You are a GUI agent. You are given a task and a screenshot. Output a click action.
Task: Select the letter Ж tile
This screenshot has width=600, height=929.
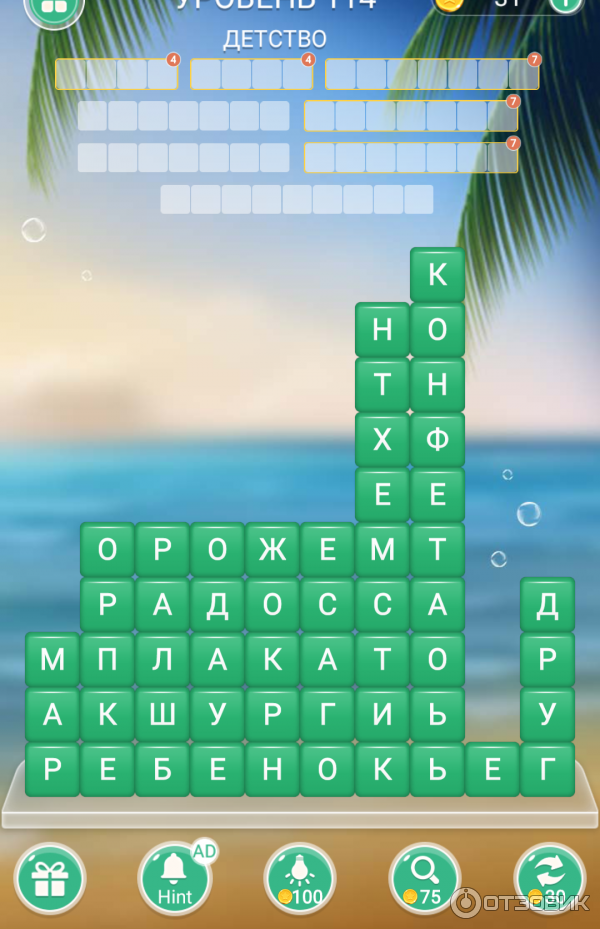pos(272,550)
